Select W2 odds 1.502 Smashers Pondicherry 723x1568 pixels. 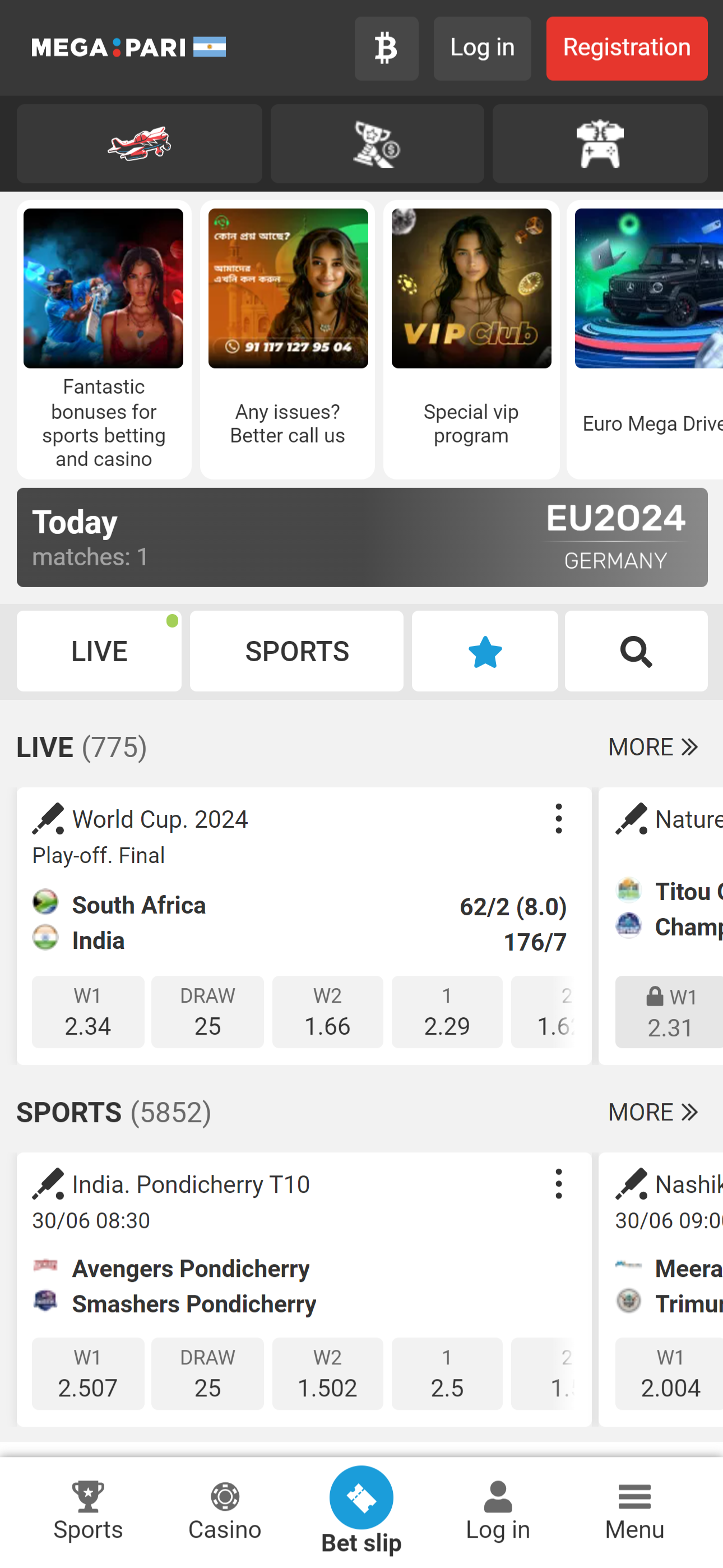[x=327, y=1374]
